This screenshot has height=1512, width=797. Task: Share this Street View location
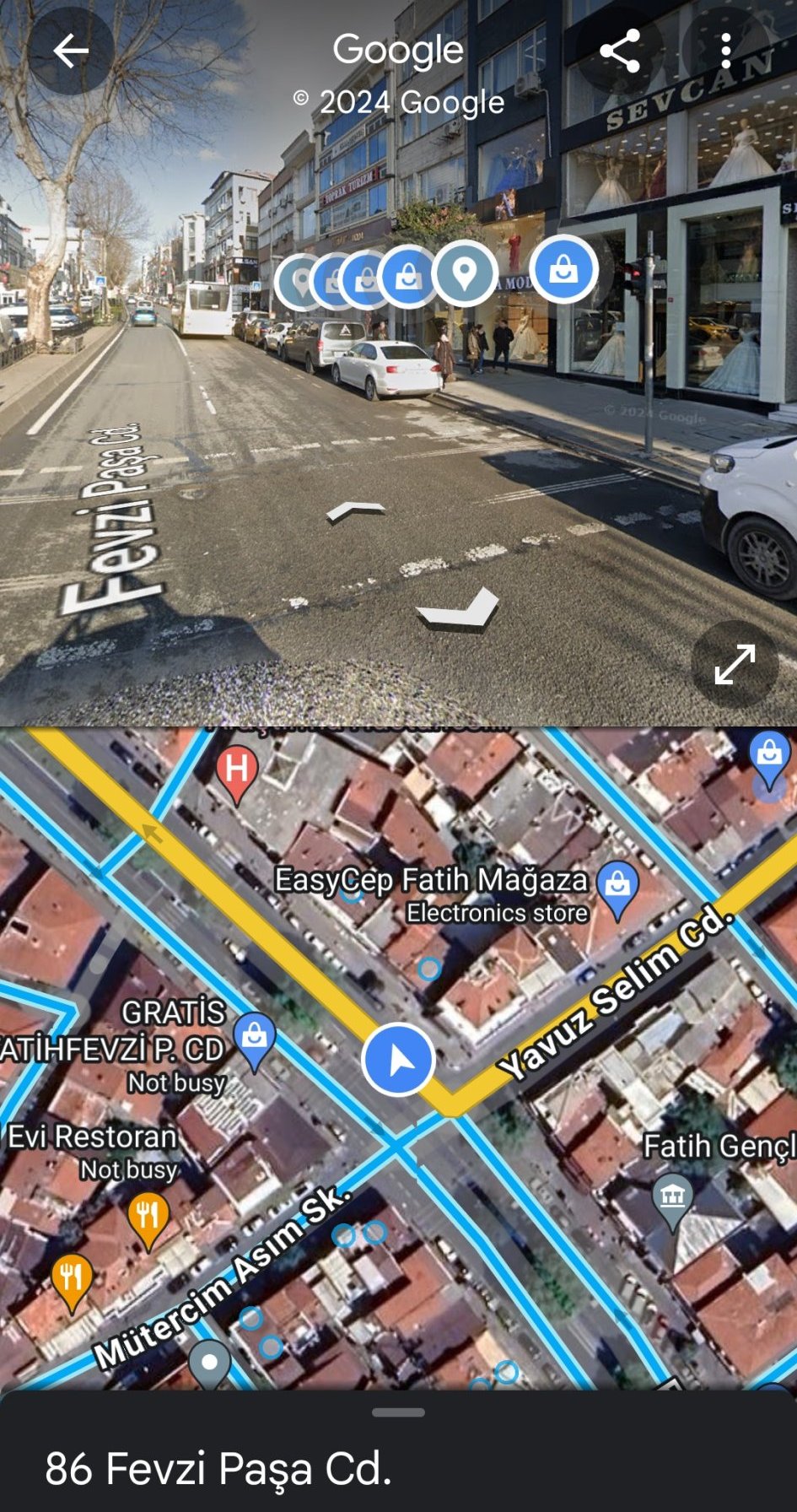click(619, 51)
